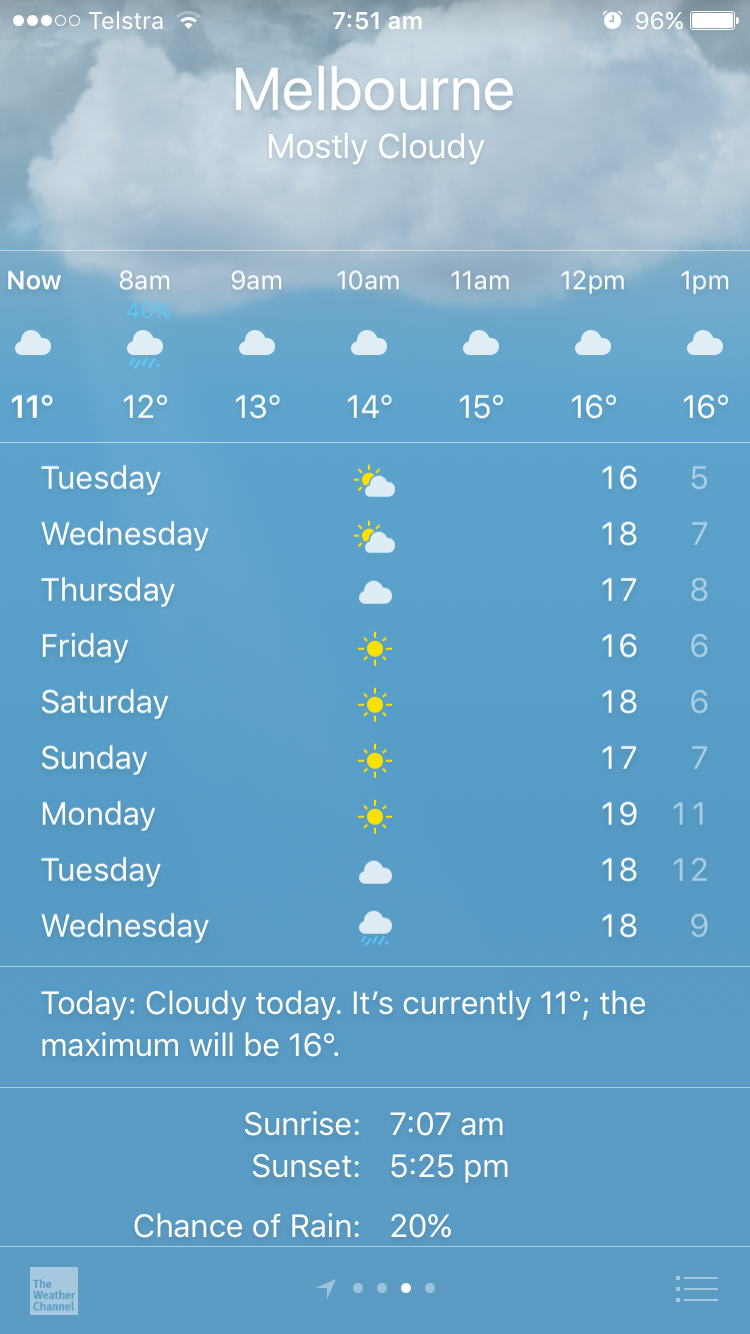The height and width of the screenshot is (1334, 750).
Task: Open The Weather Channel link
Action: (54, 1290)
